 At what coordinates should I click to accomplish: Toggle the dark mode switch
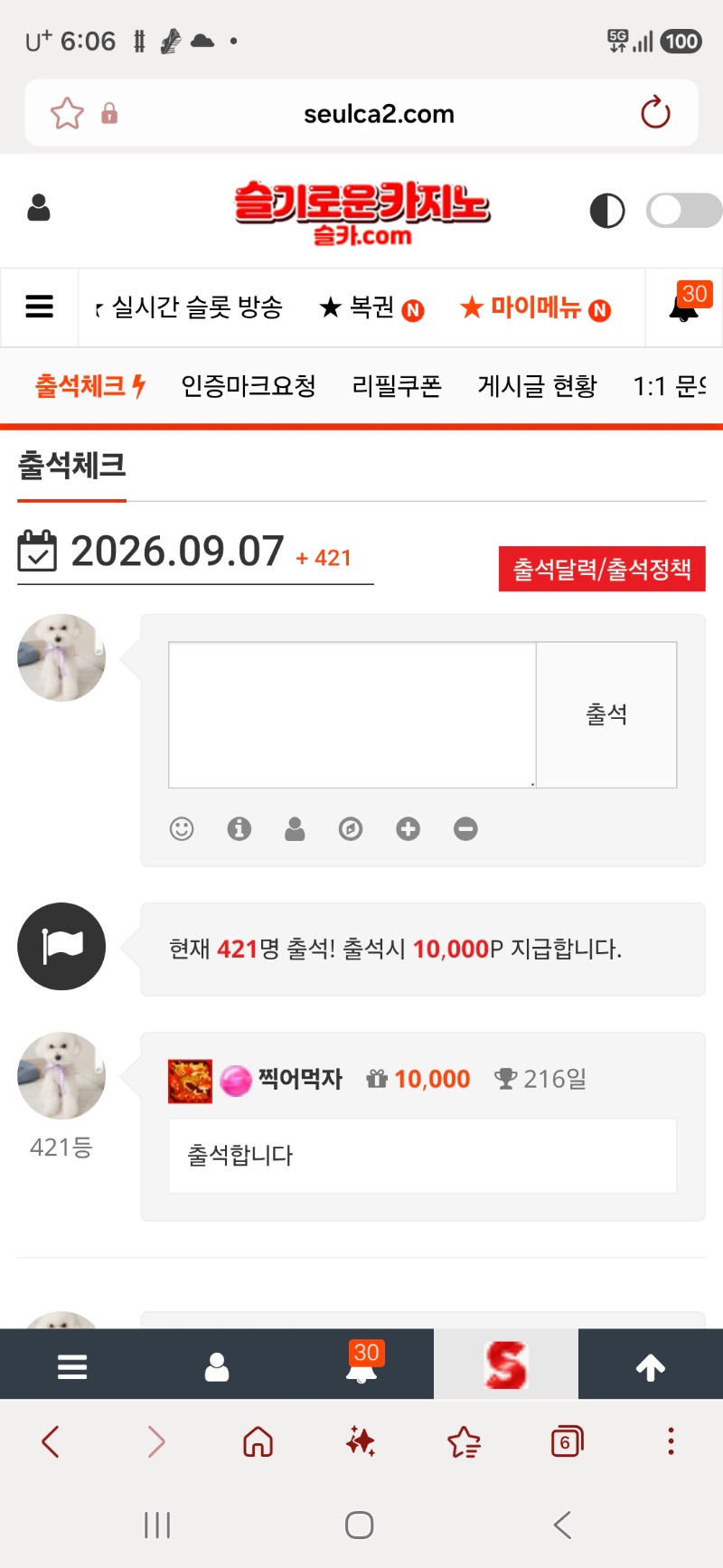tap(684, 211)
